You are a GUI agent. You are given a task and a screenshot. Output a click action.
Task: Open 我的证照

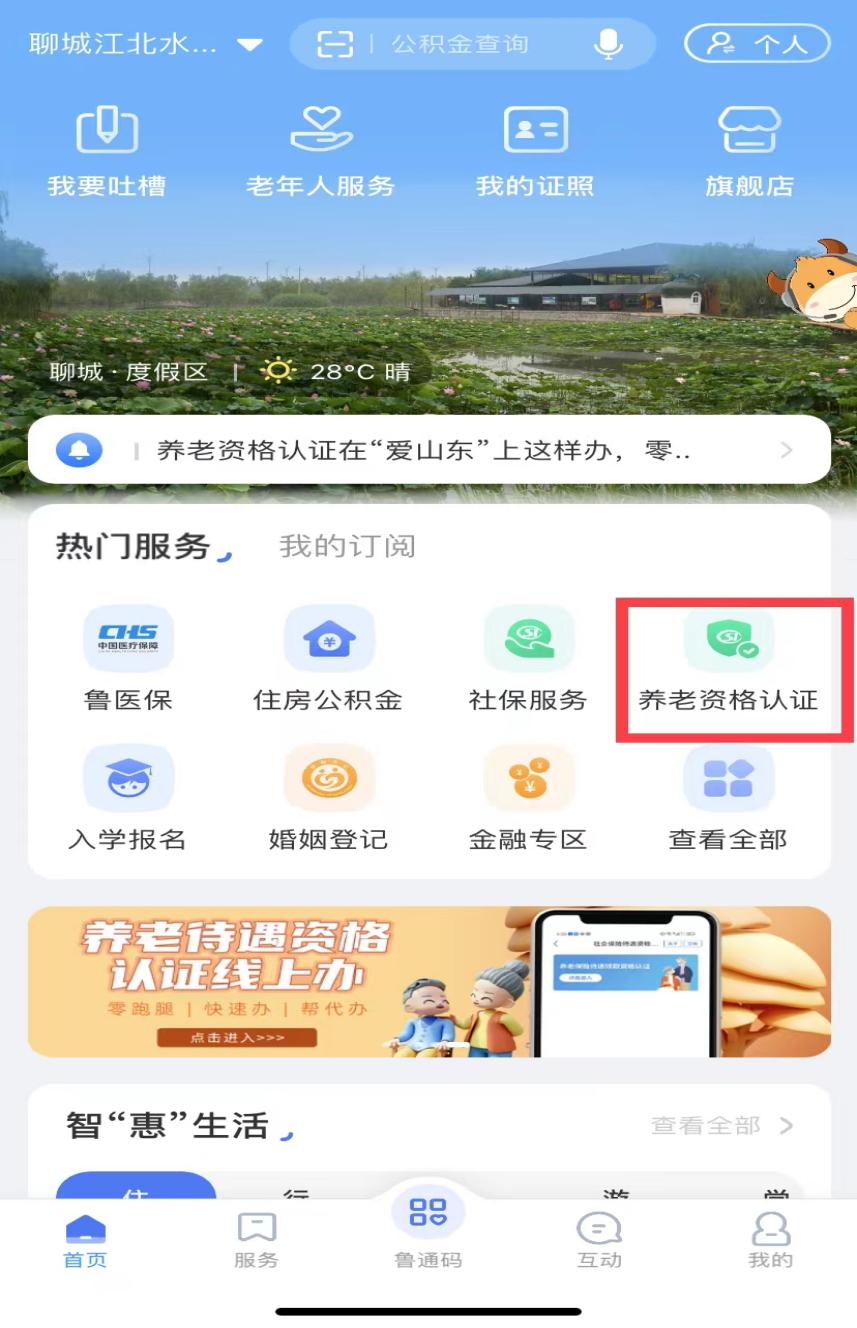(535, 152)
